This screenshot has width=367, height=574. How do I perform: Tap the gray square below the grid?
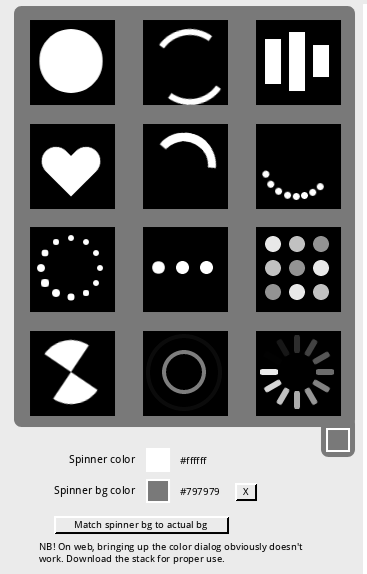click(338, 440)
